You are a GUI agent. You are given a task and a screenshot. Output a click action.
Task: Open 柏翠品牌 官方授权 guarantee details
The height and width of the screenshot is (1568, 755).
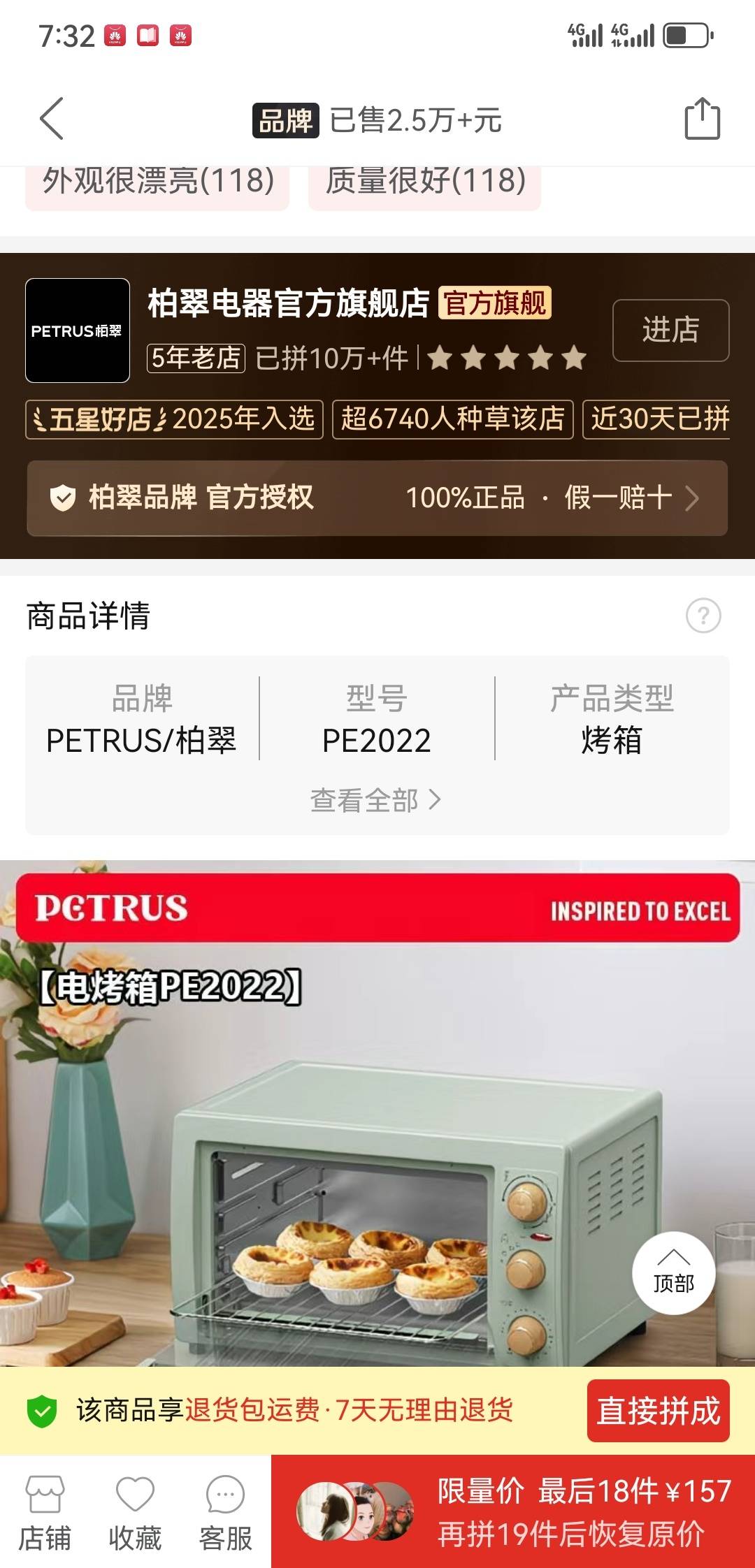(377, 498)
